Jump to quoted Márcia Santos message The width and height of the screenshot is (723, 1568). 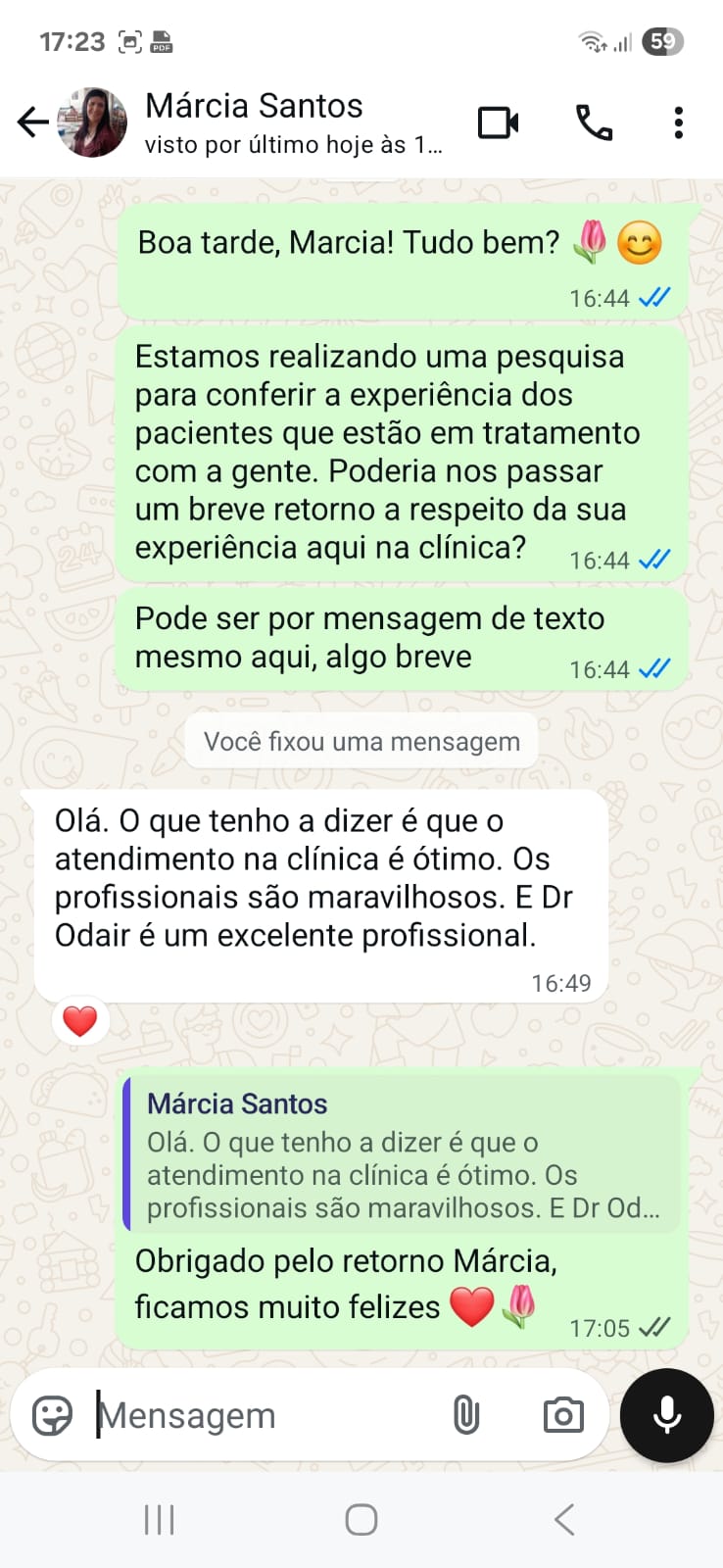[x=402, y=1153]
